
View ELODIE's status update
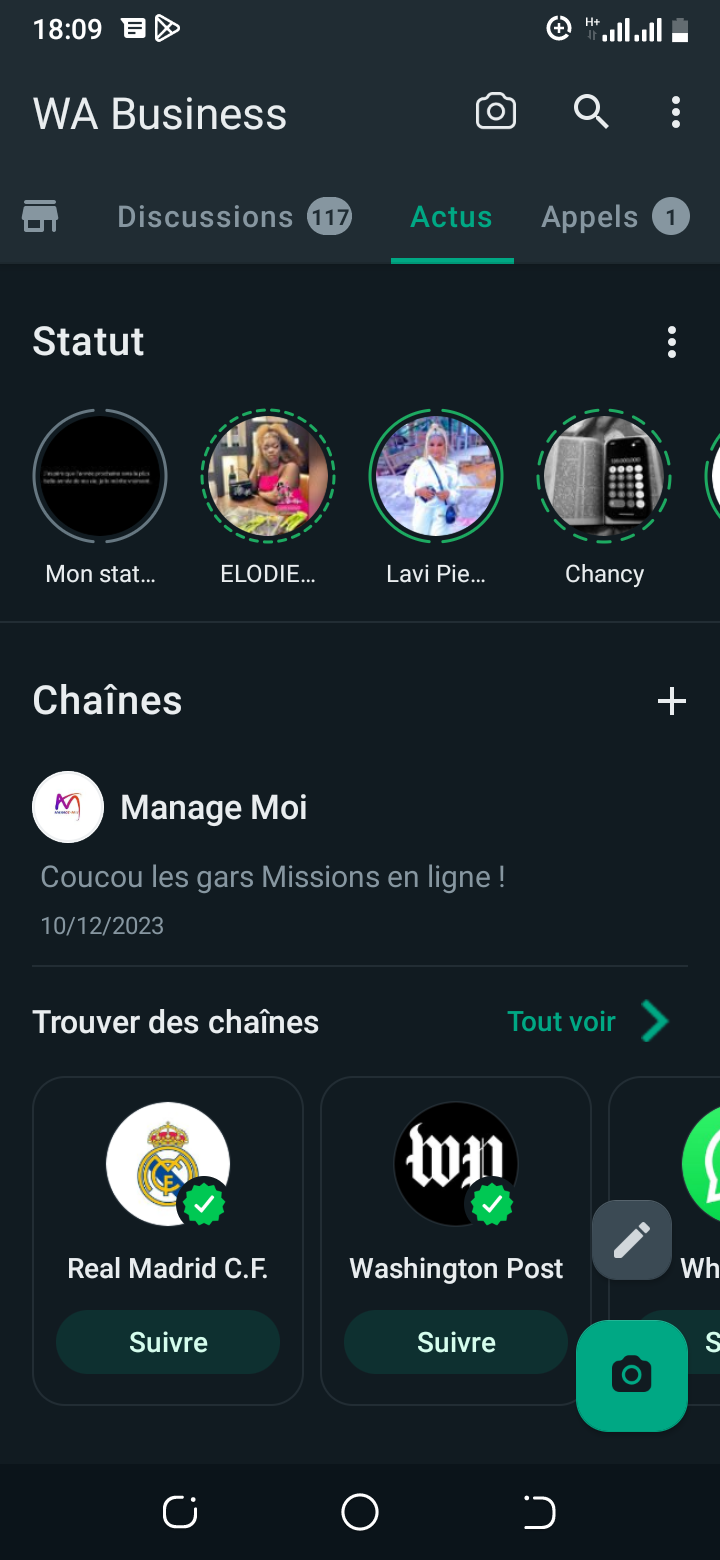pos(268,476)
